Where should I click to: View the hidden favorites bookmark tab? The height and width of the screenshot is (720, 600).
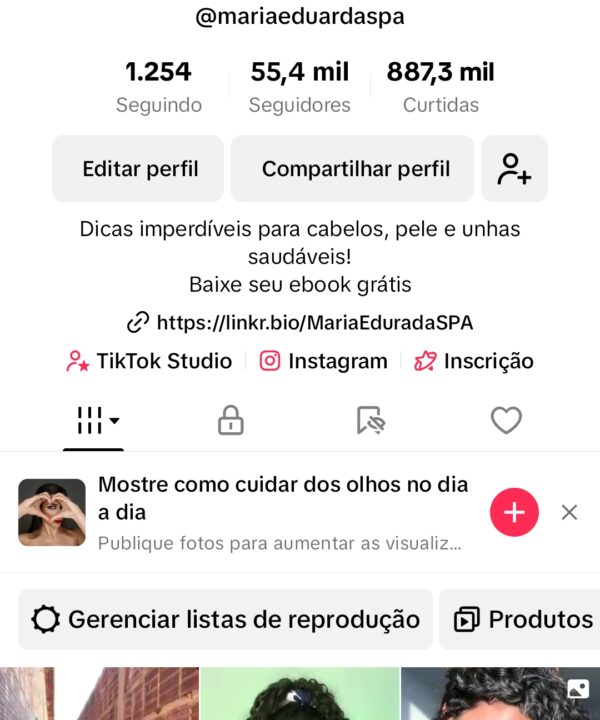[x=370, y=421]
